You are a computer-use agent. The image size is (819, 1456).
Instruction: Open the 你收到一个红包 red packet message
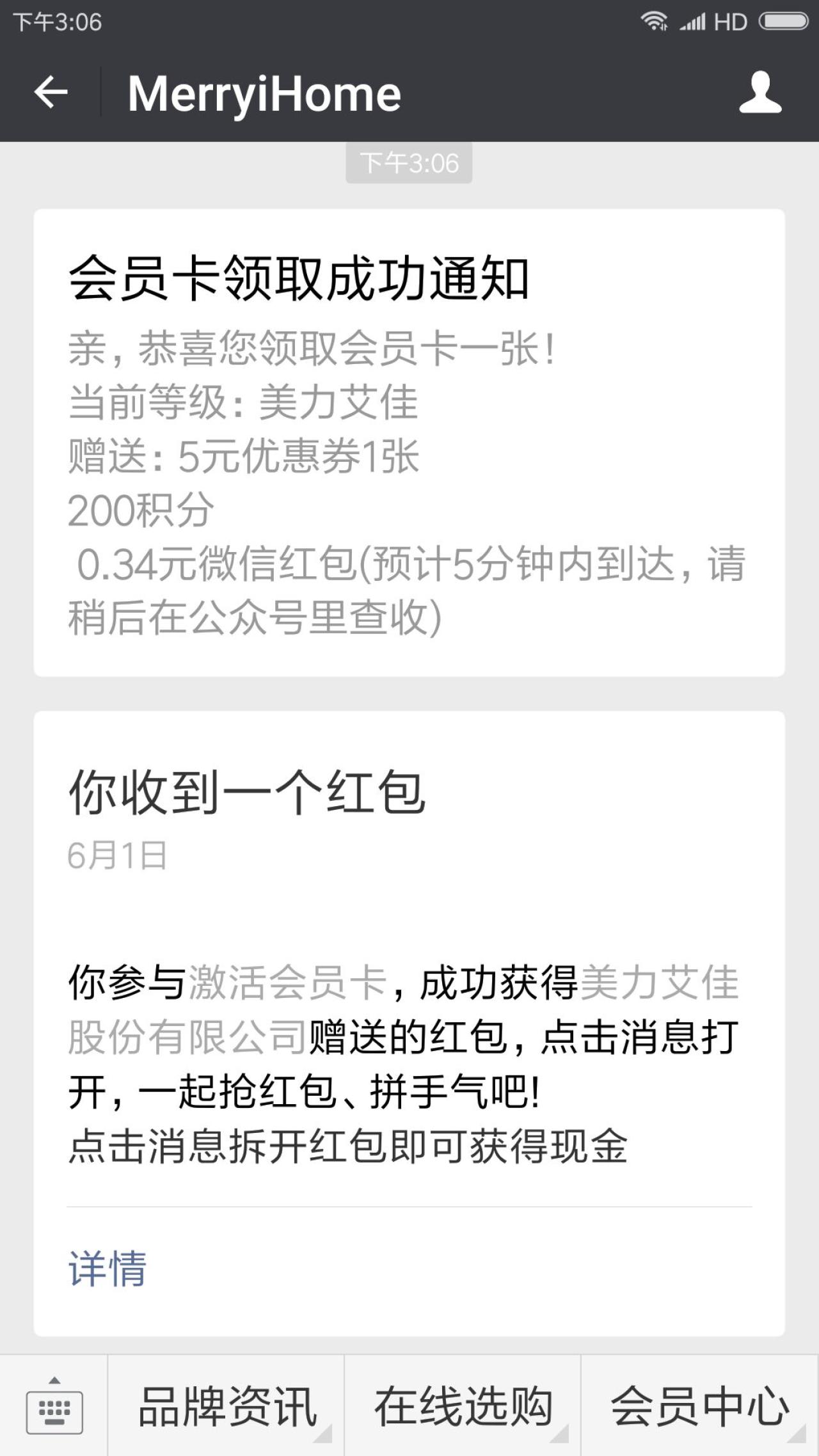[409, 960]
